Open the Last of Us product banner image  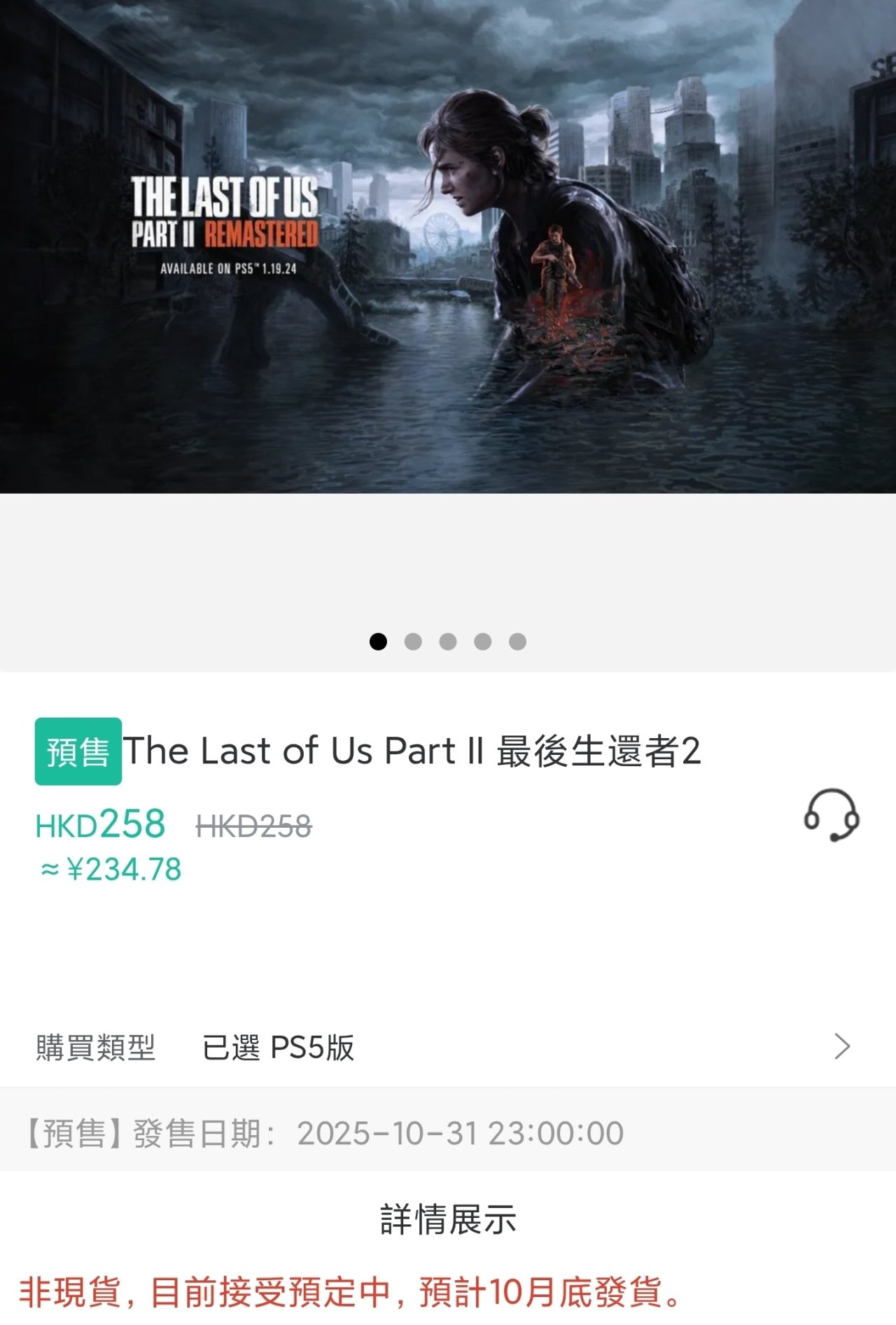coord(448,247)
